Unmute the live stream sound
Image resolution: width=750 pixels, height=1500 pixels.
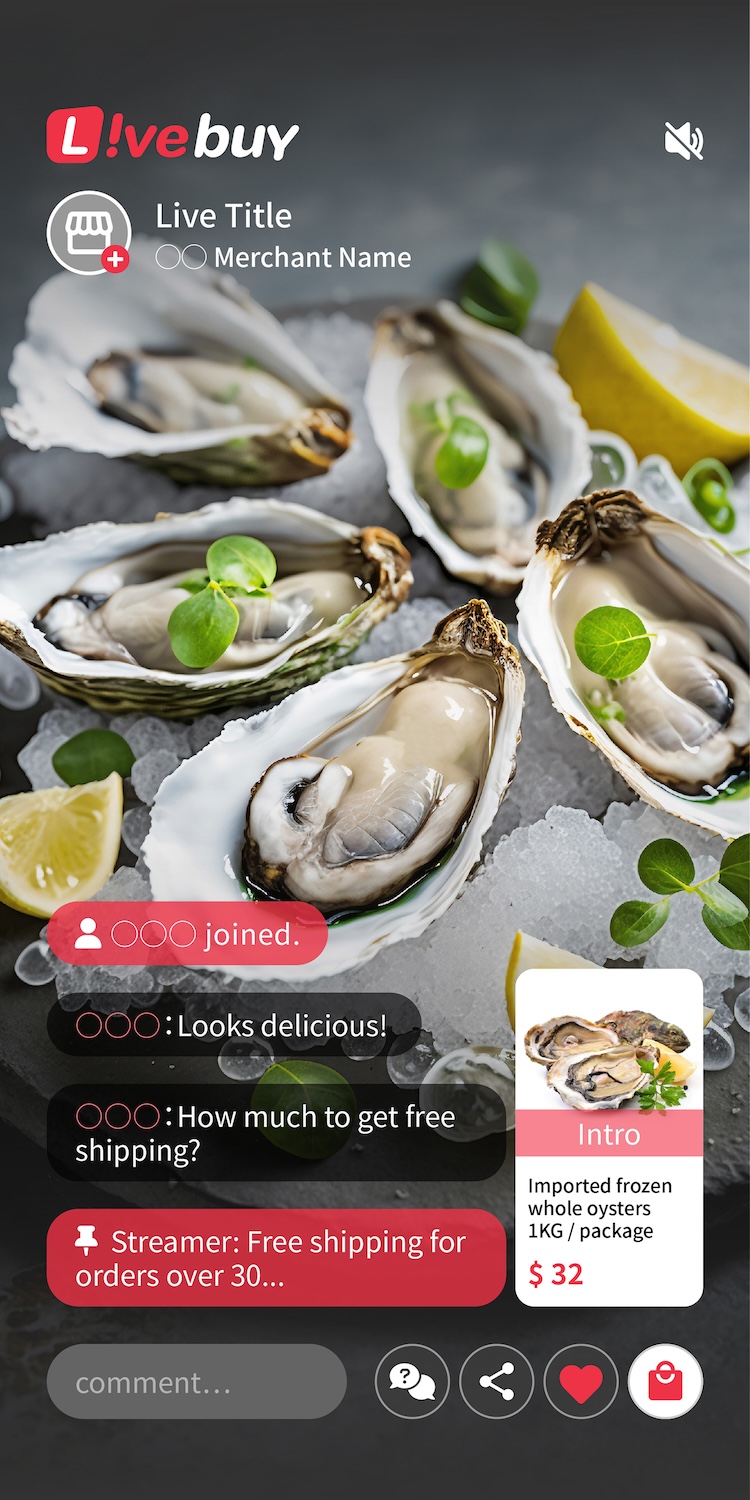coord(684,141)
